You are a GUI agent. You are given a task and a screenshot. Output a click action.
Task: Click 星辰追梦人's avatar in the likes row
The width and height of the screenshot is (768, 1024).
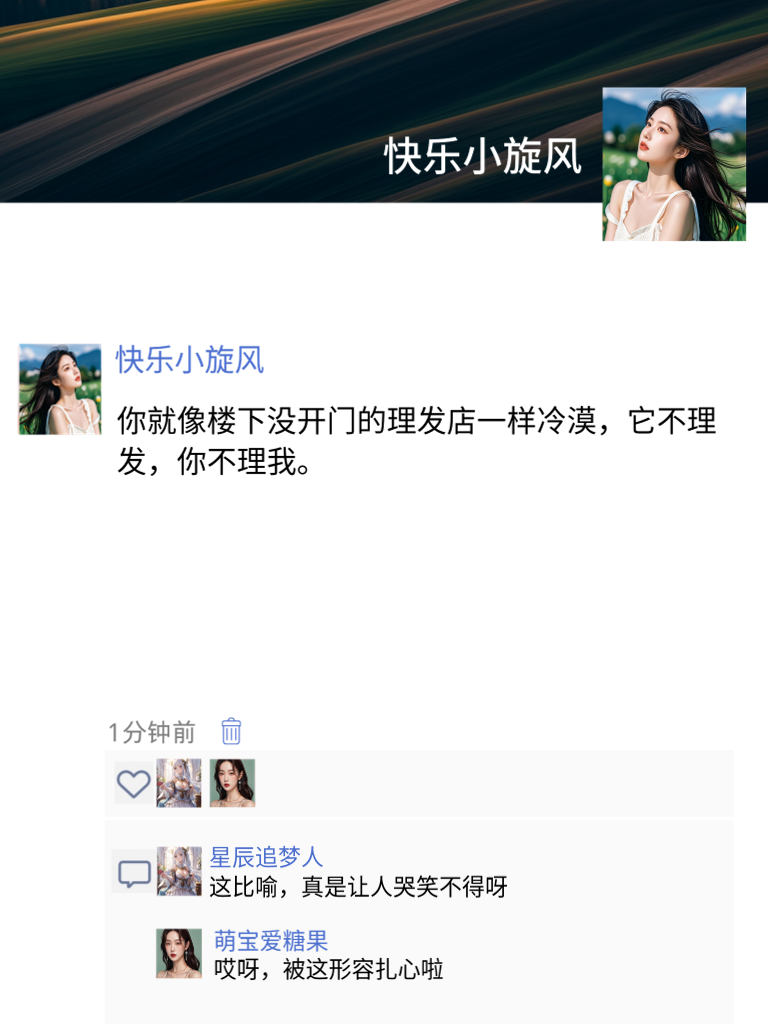(177, 784)
